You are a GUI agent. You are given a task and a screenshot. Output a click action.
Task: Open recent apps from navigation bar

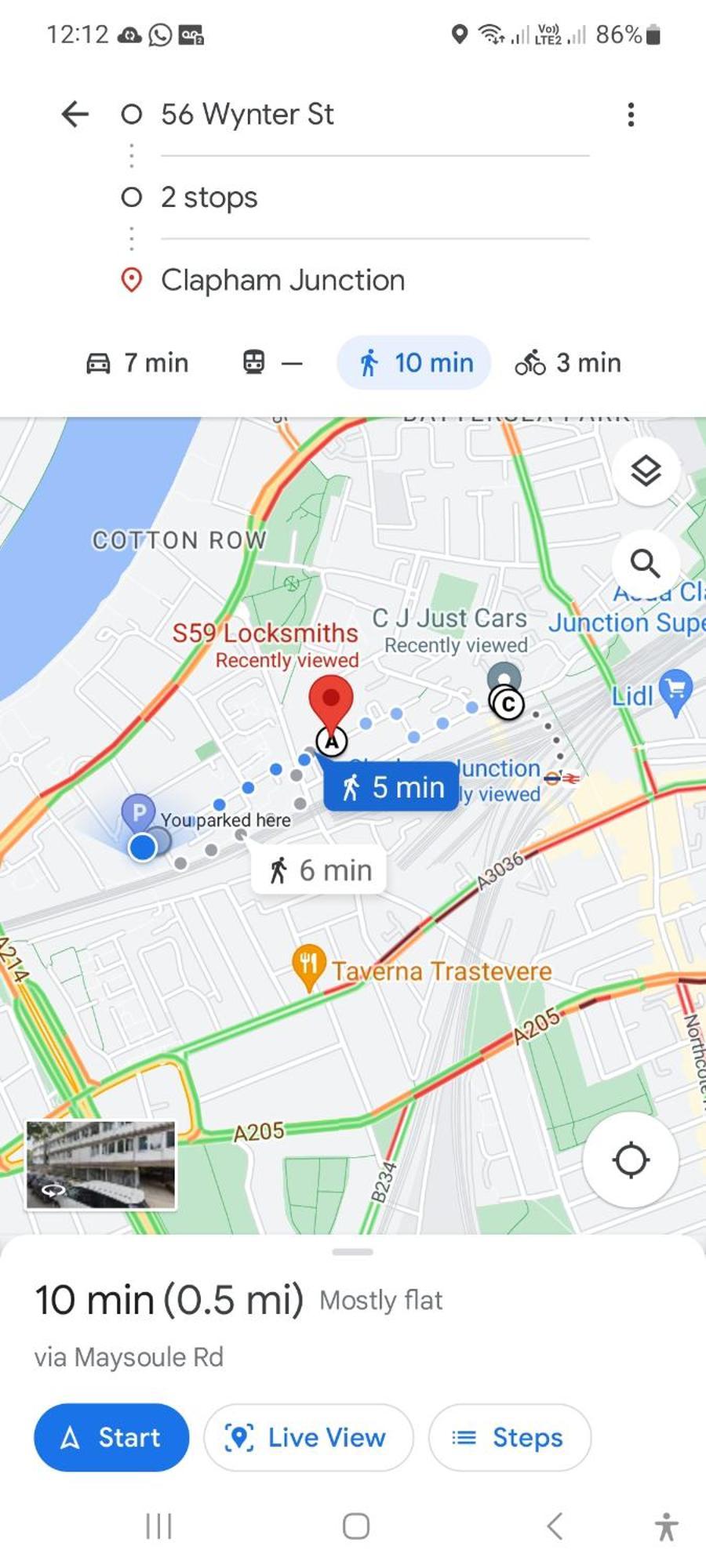coord(158,1526)
